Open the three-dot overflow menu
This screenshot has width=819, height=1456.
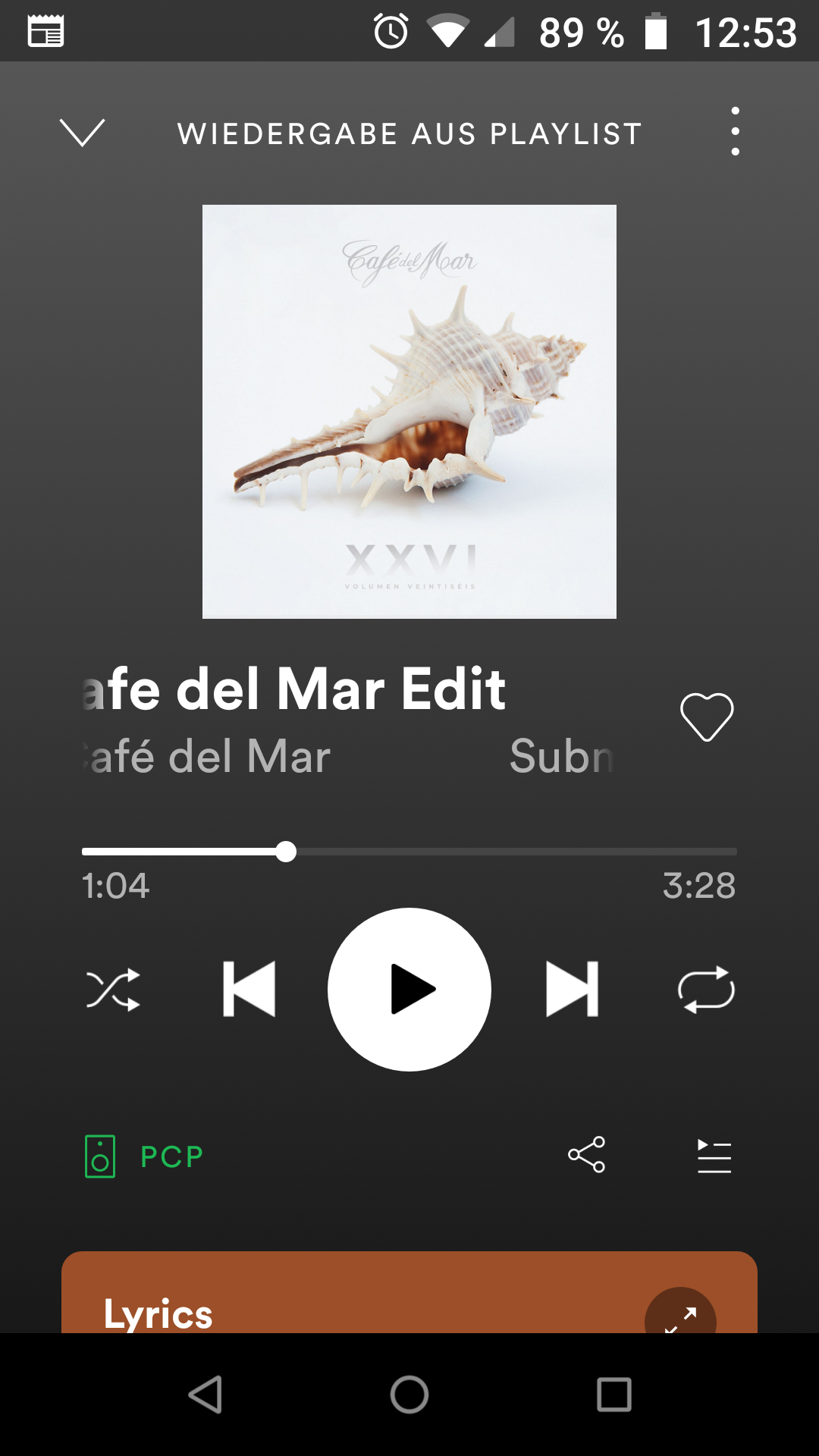click(x=735, y=131)
